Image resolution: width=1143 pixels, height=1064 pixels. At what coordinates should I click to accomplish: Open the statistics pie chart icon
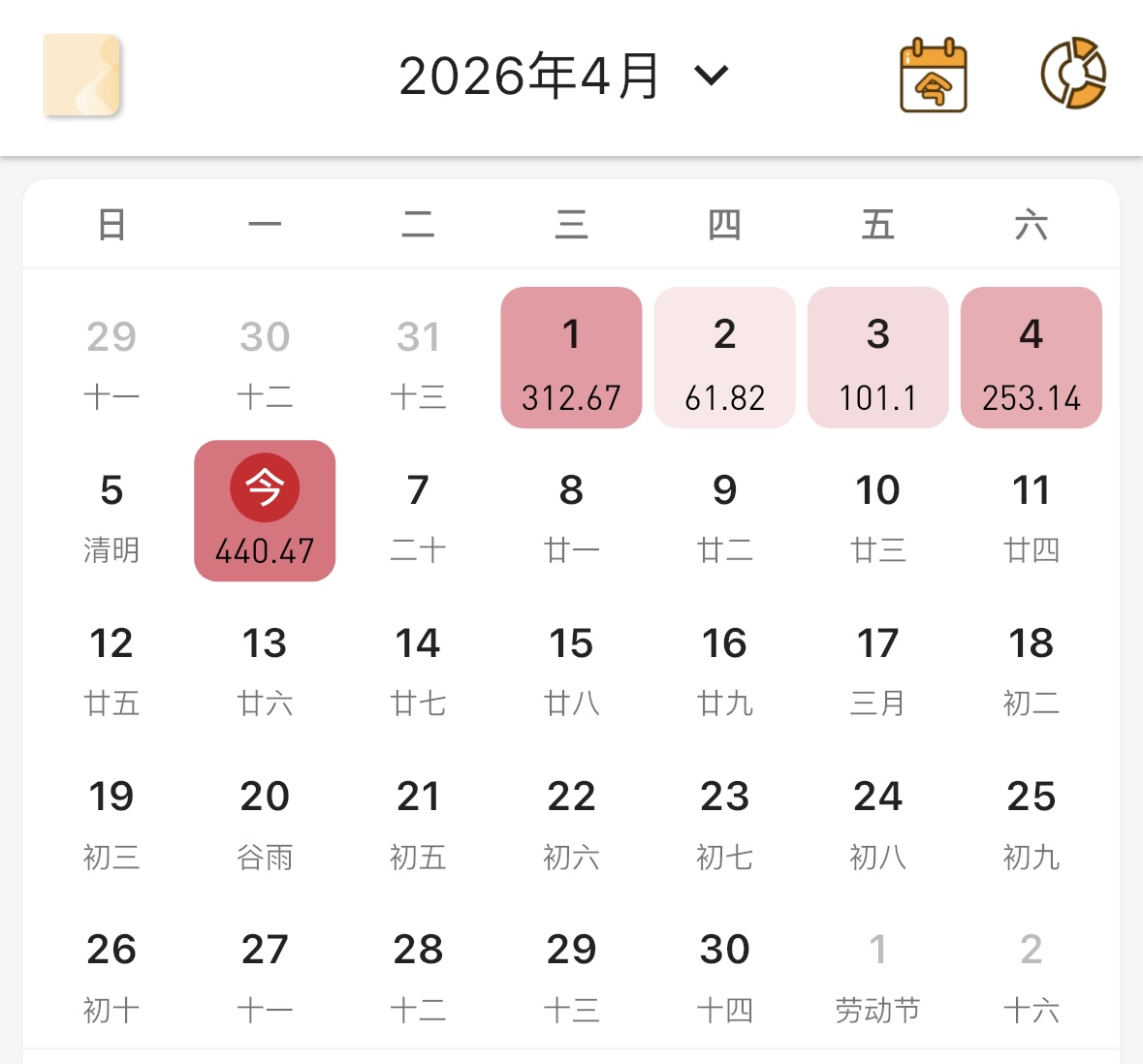pos(1073,74)
